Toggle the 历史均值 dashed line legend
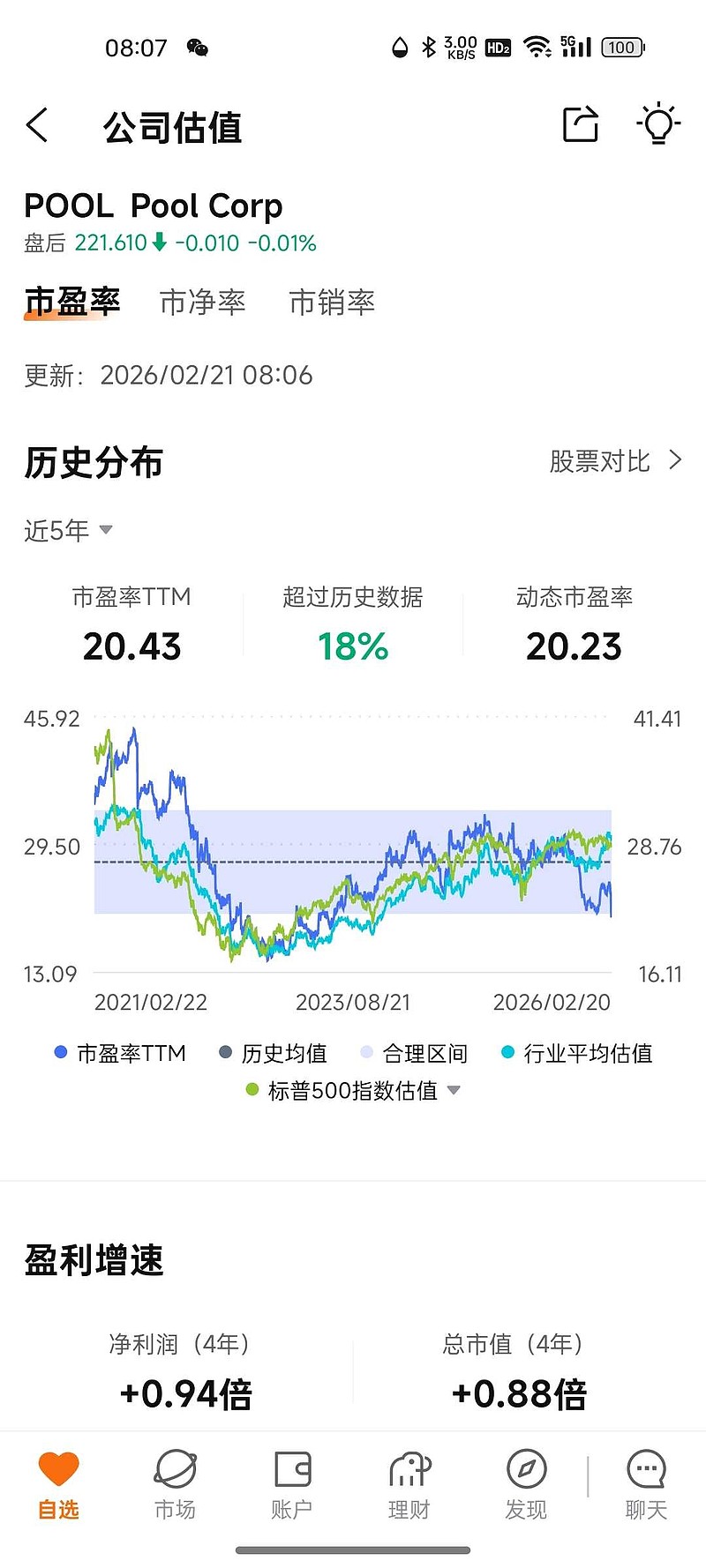706x1568 pixels. pos(279,1053)
